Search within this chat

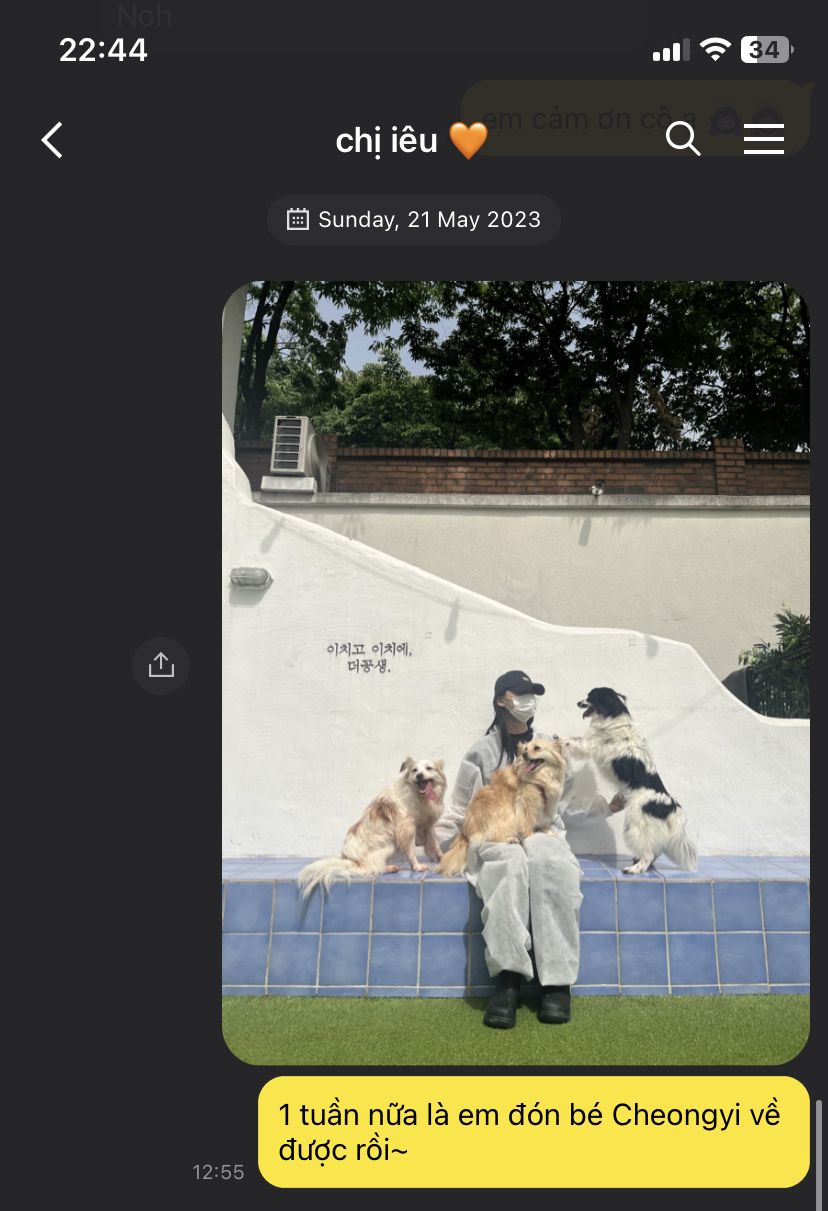point(683,139)
